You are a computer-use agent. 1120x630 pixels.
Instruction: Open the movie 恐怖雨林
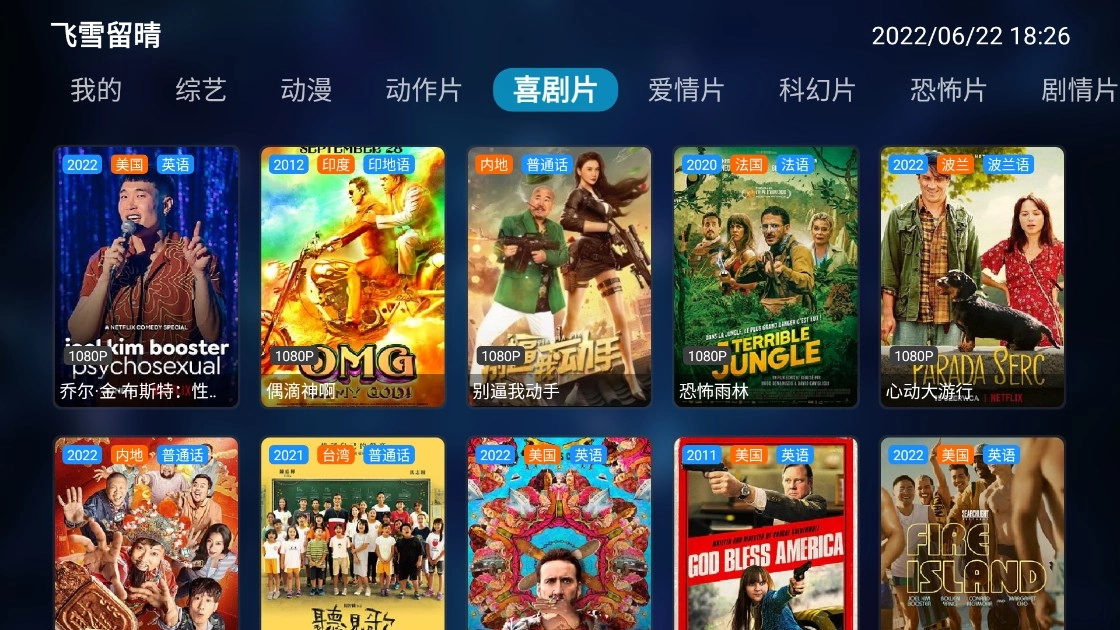[766, 277]
